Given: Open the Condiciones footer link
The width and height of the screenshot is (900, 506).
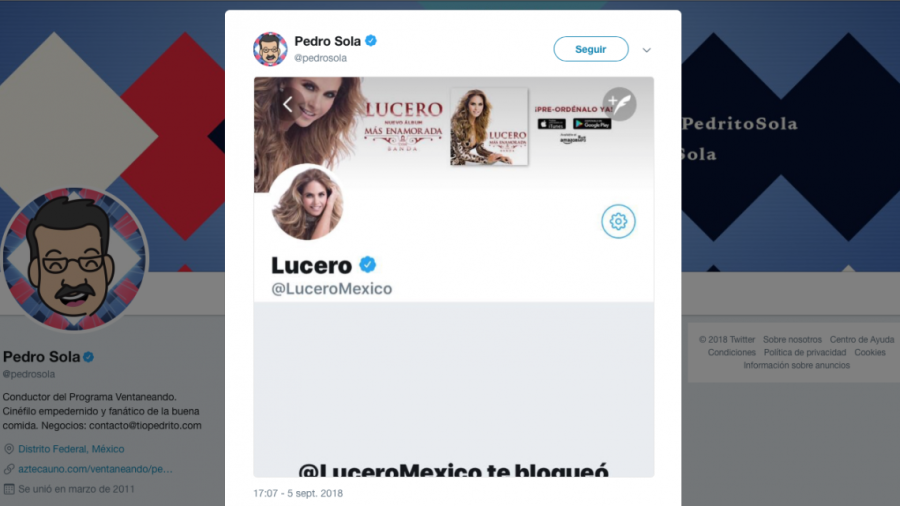Looking at the screenshot, I should pyautogui.click(x=731, y=353).
